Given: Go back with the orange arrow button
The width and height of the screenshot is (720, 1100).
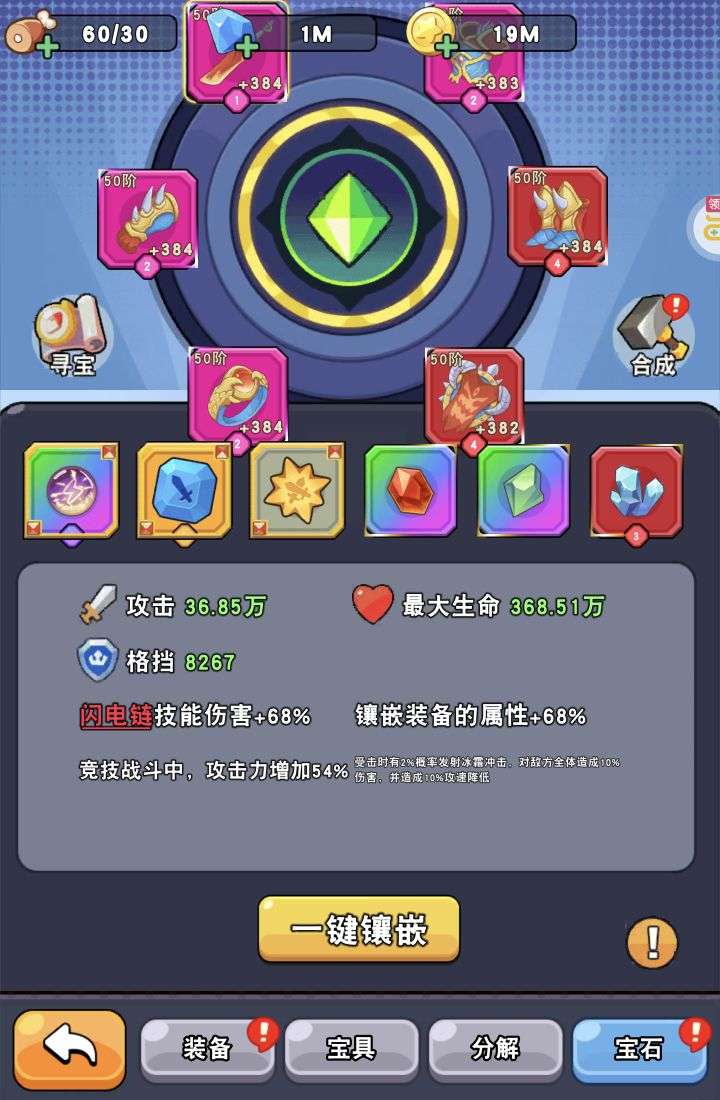Looking at the screenshot, I should pyautogui.click(x=70, y=1049).
